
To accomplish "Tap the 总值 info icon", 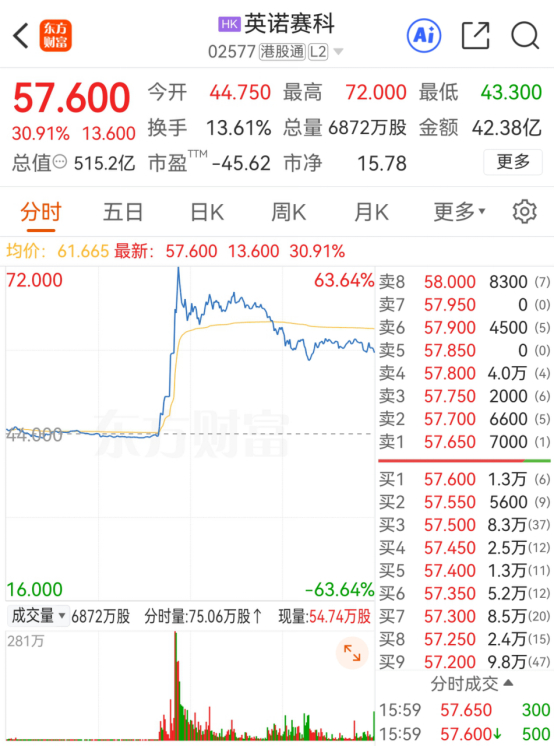I will pos(60,162).
